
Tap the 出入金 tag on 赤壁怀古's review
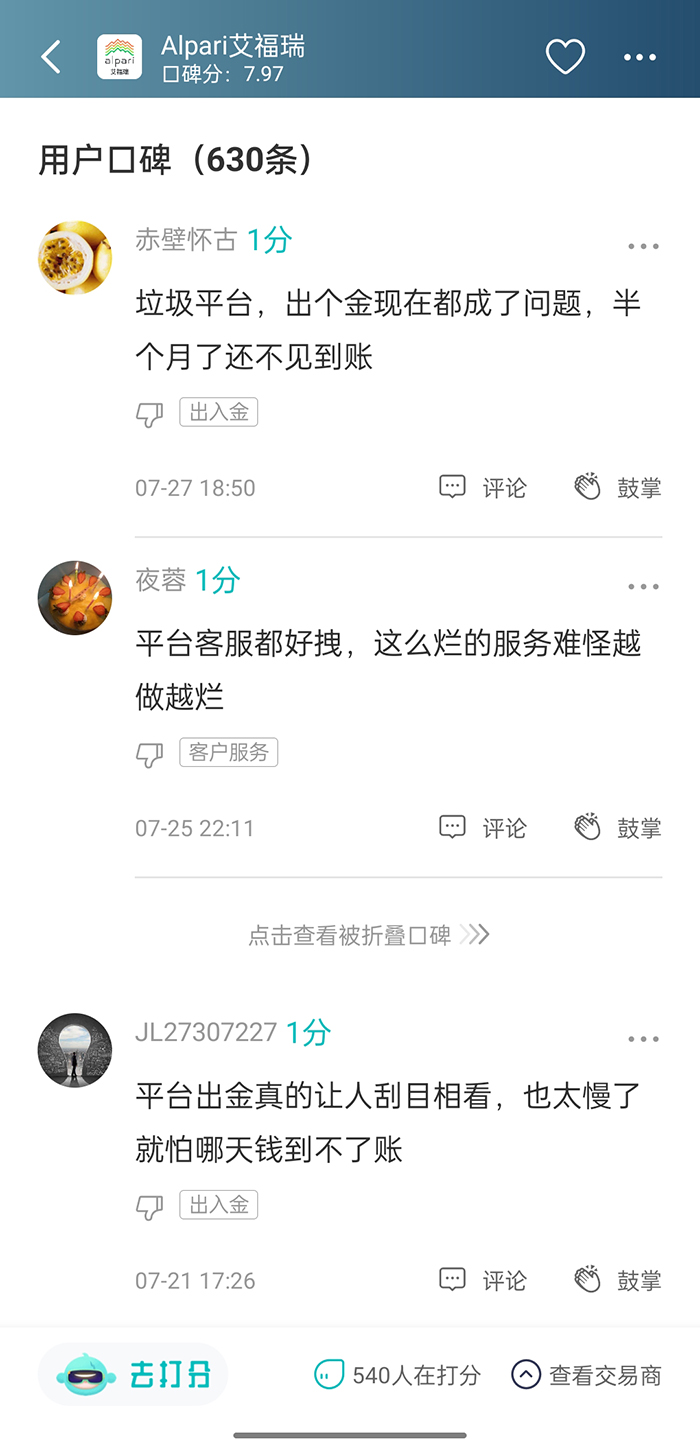pos(219,412)
